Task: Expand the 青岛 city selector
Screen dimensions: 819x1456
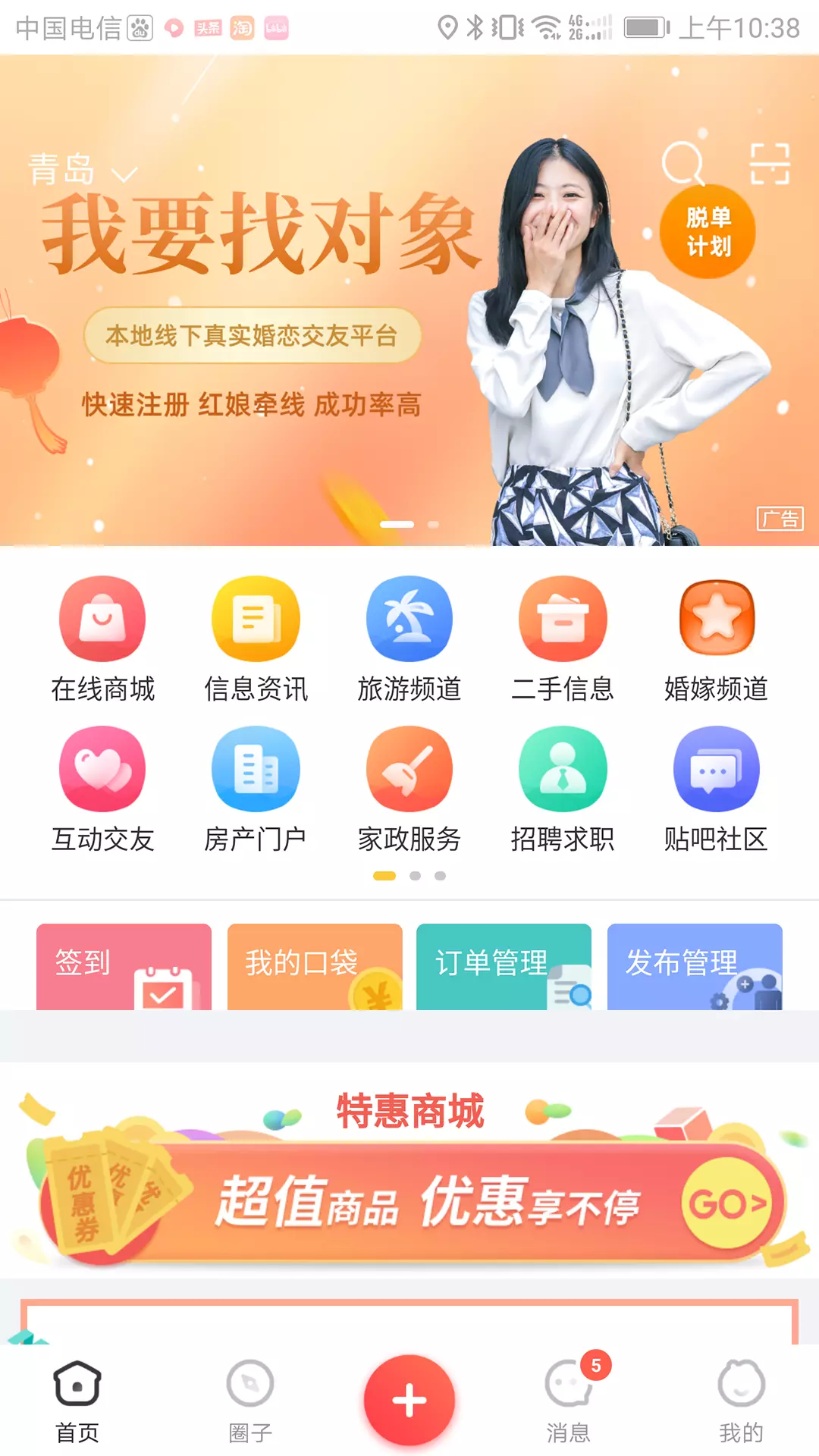Action: 83,170
